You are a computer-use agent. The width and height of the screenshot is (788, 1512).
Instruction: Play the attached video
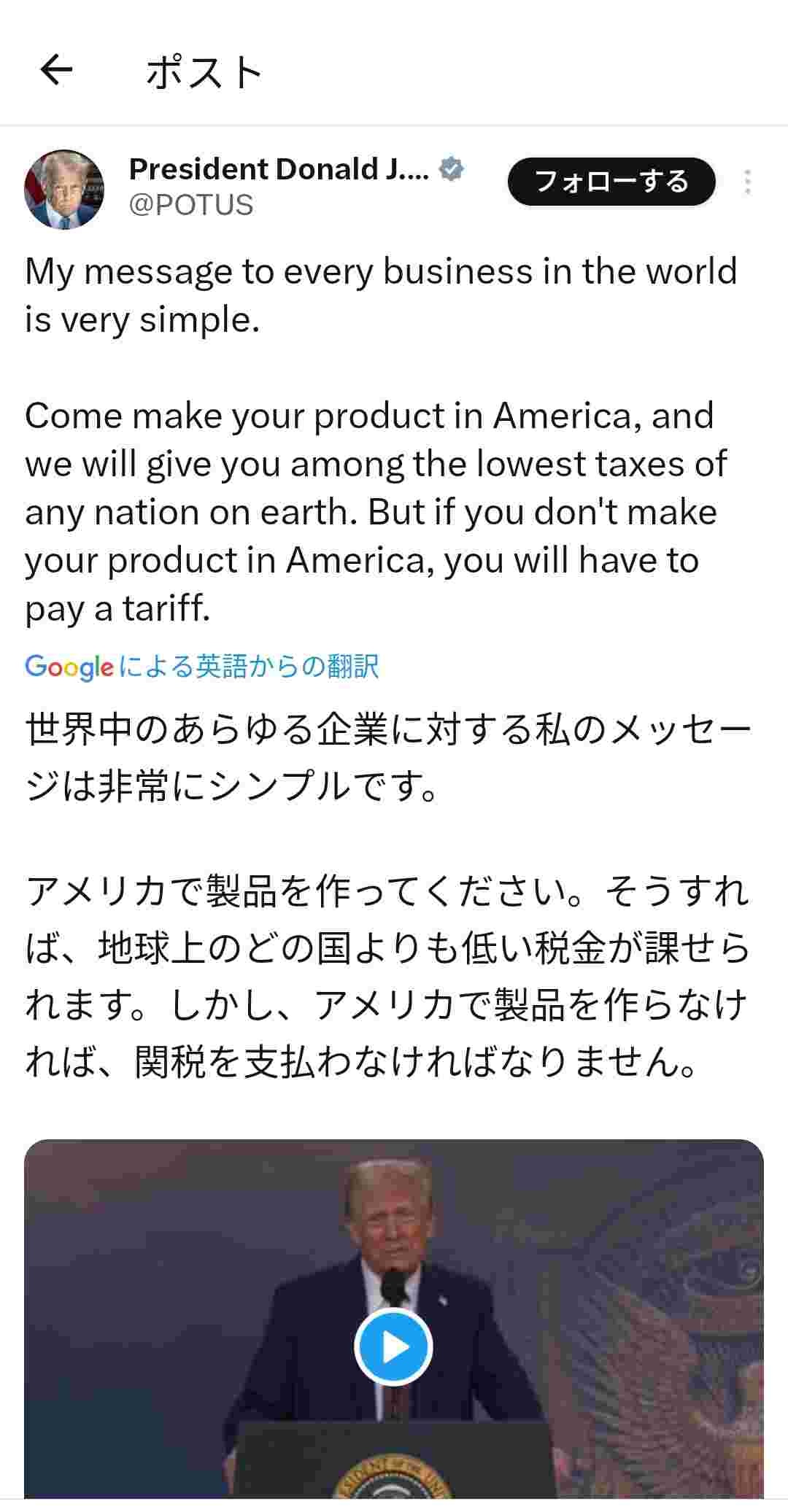pyautogui.click(x=393, y=1346)
